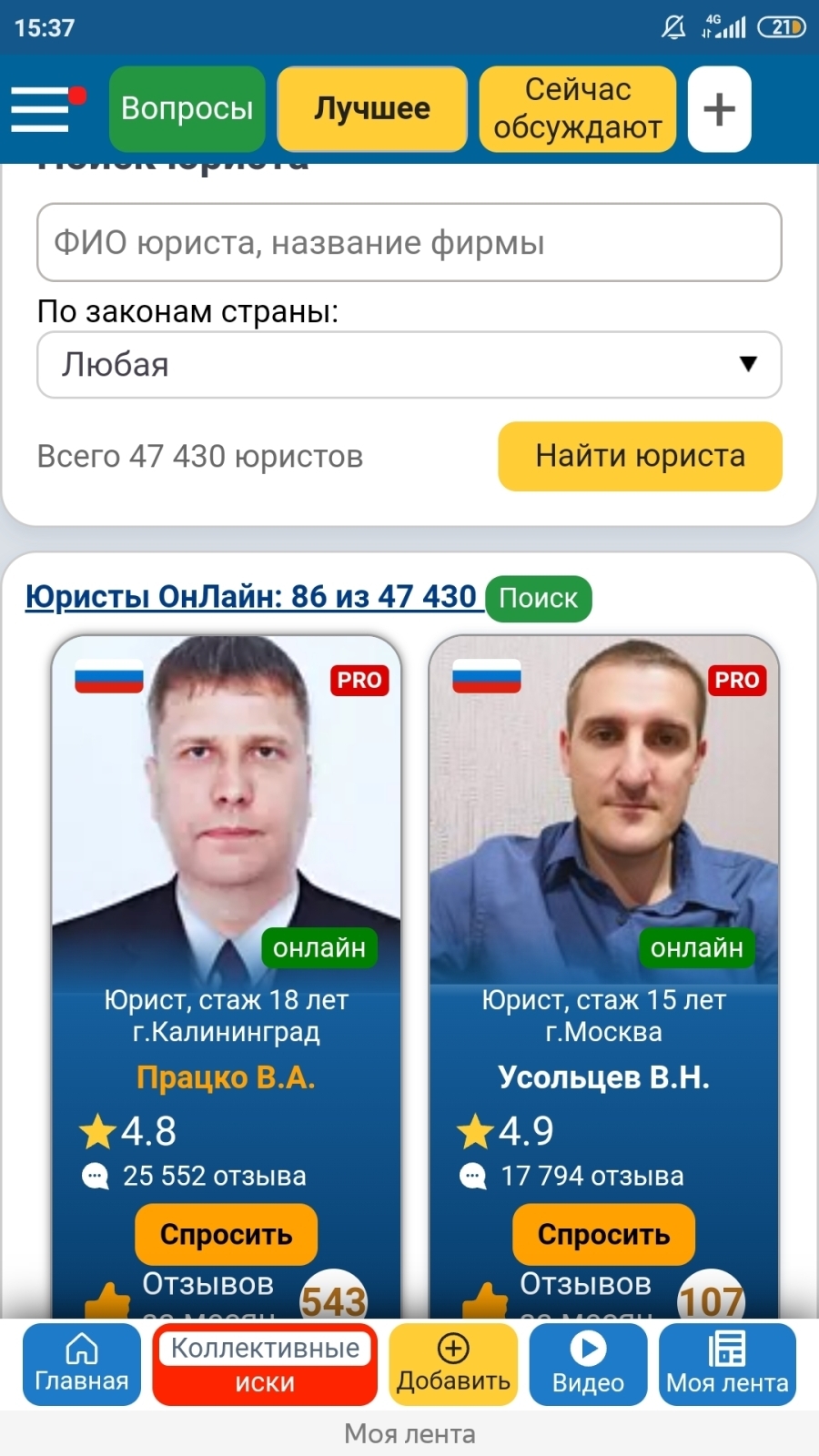Viewport: 819px width, 1456px height.
Task: Expand the country dropdown showing Любая
Action: point(409,365)
